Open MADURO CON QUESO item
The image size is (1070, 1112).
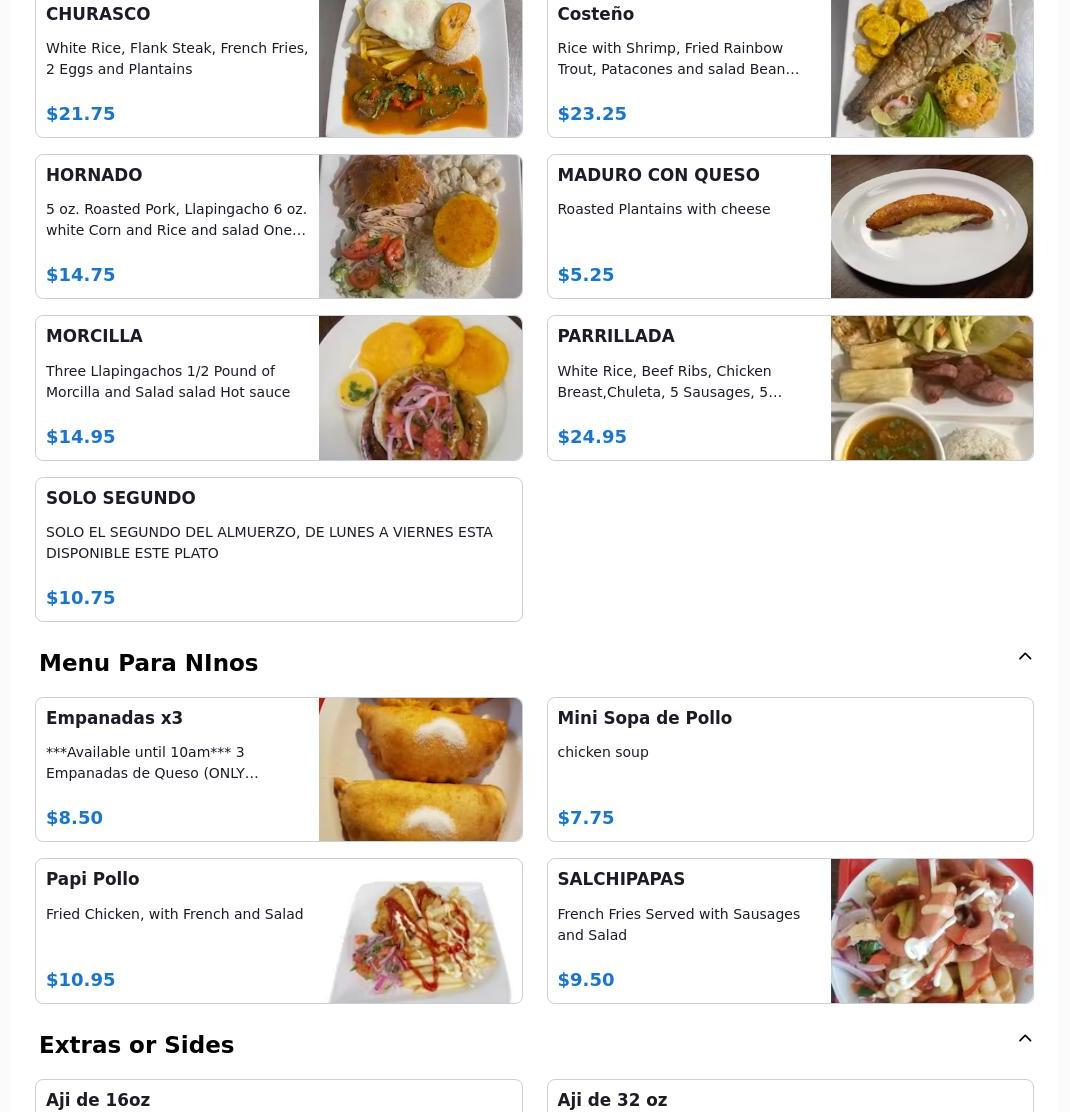point(789,226)
